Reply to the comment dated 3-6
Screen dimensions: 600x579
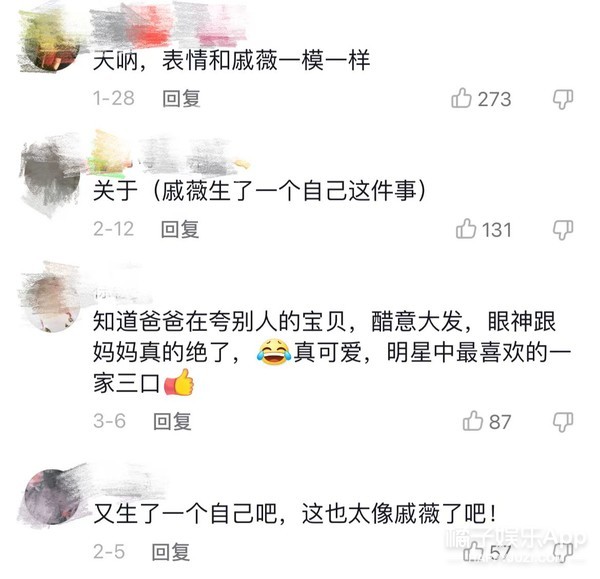(172, 421)
